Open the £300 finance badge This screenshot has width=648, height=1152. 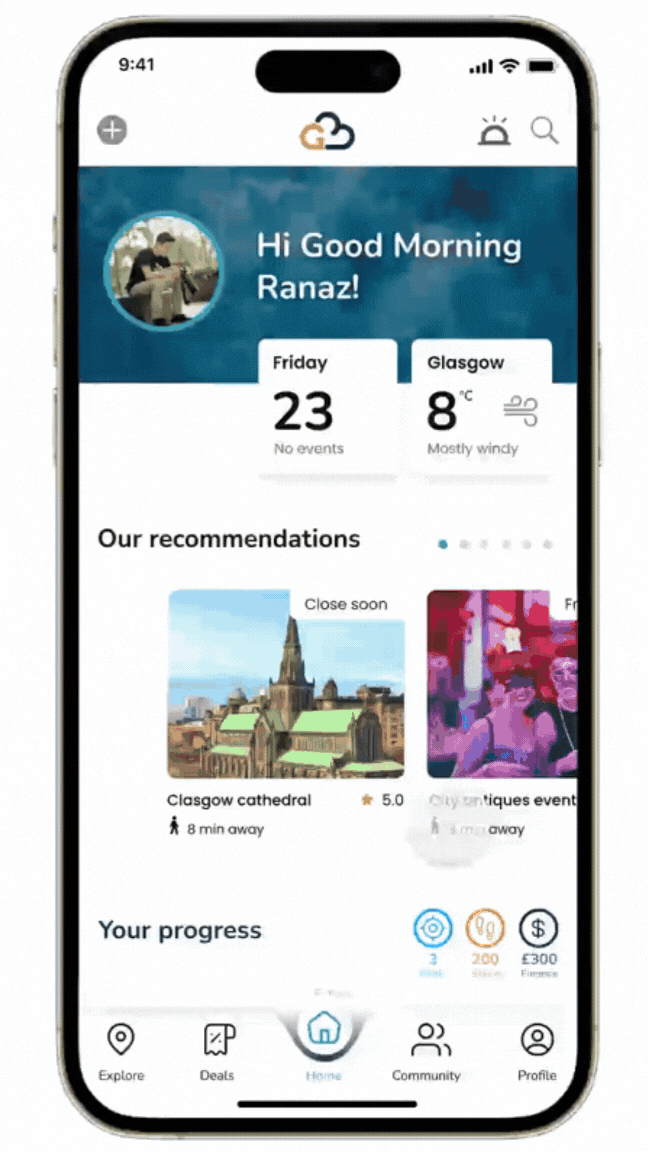point(538,929)
